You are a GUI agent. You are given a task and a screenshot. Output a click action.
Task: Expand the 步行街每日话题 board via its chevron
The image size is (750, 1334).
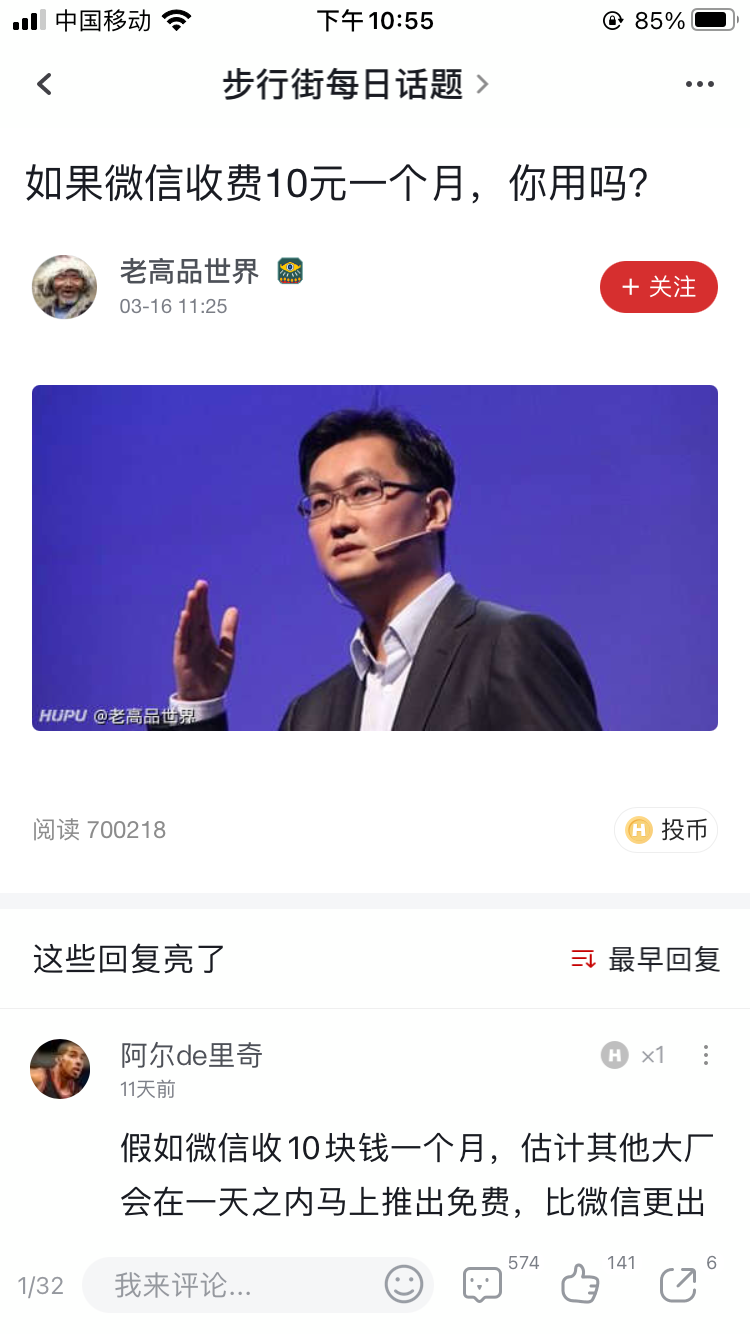click(x=483, y=84)
